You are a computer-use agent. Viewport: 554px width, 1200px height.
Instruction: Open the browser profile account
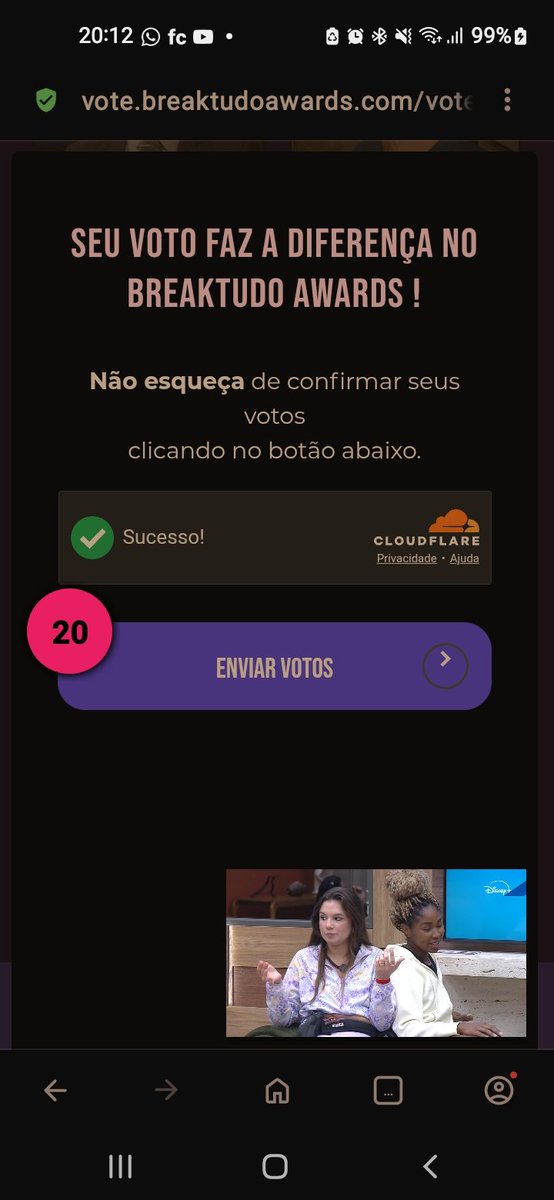click(x=499, y=1090)
